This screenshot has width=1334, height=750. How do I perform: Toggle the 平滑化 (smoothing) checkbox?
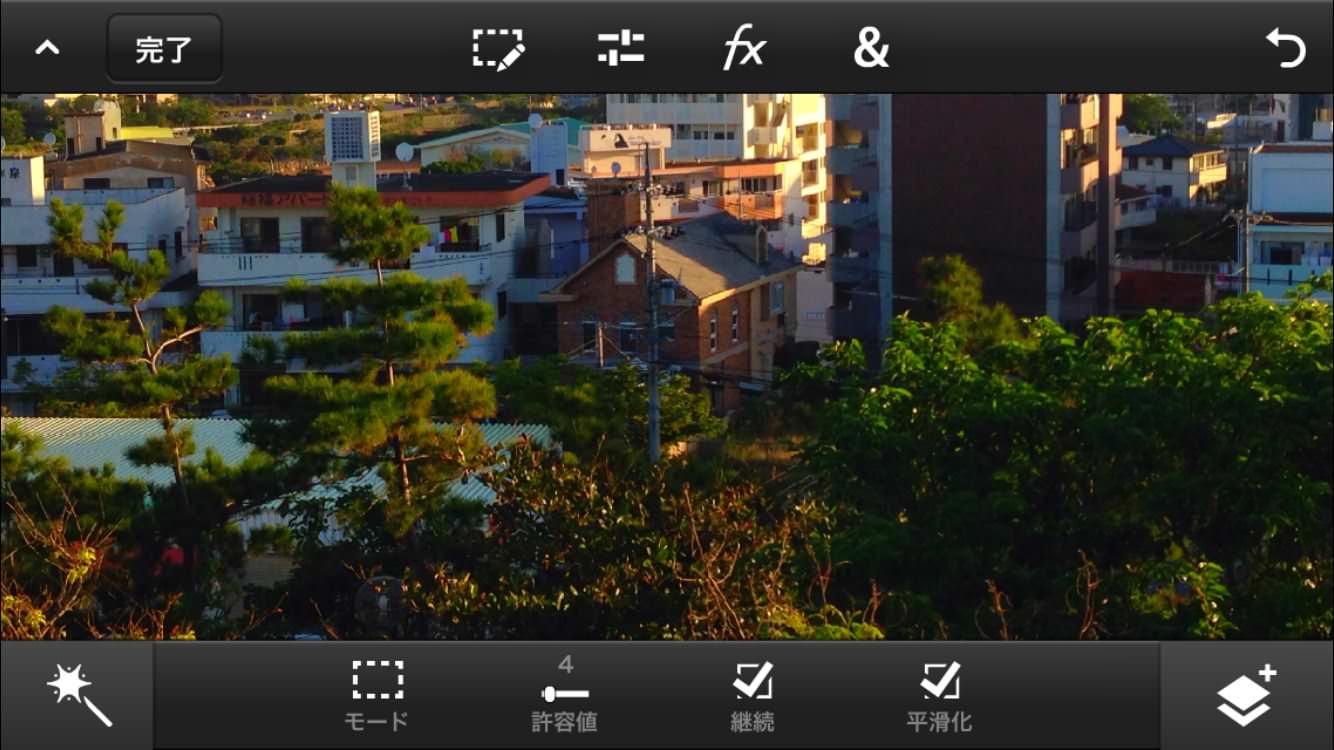pyautogui.click(x=939, y=694)
